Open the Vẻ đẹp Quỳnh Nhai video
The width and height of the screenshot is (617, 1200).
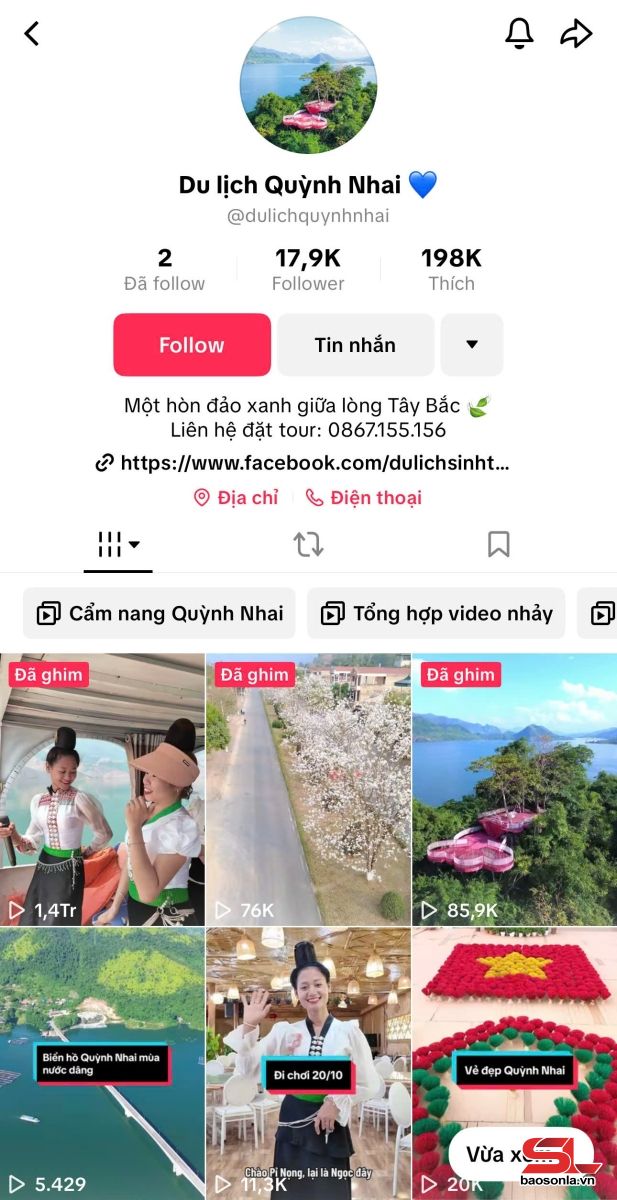coord(514,1040)
